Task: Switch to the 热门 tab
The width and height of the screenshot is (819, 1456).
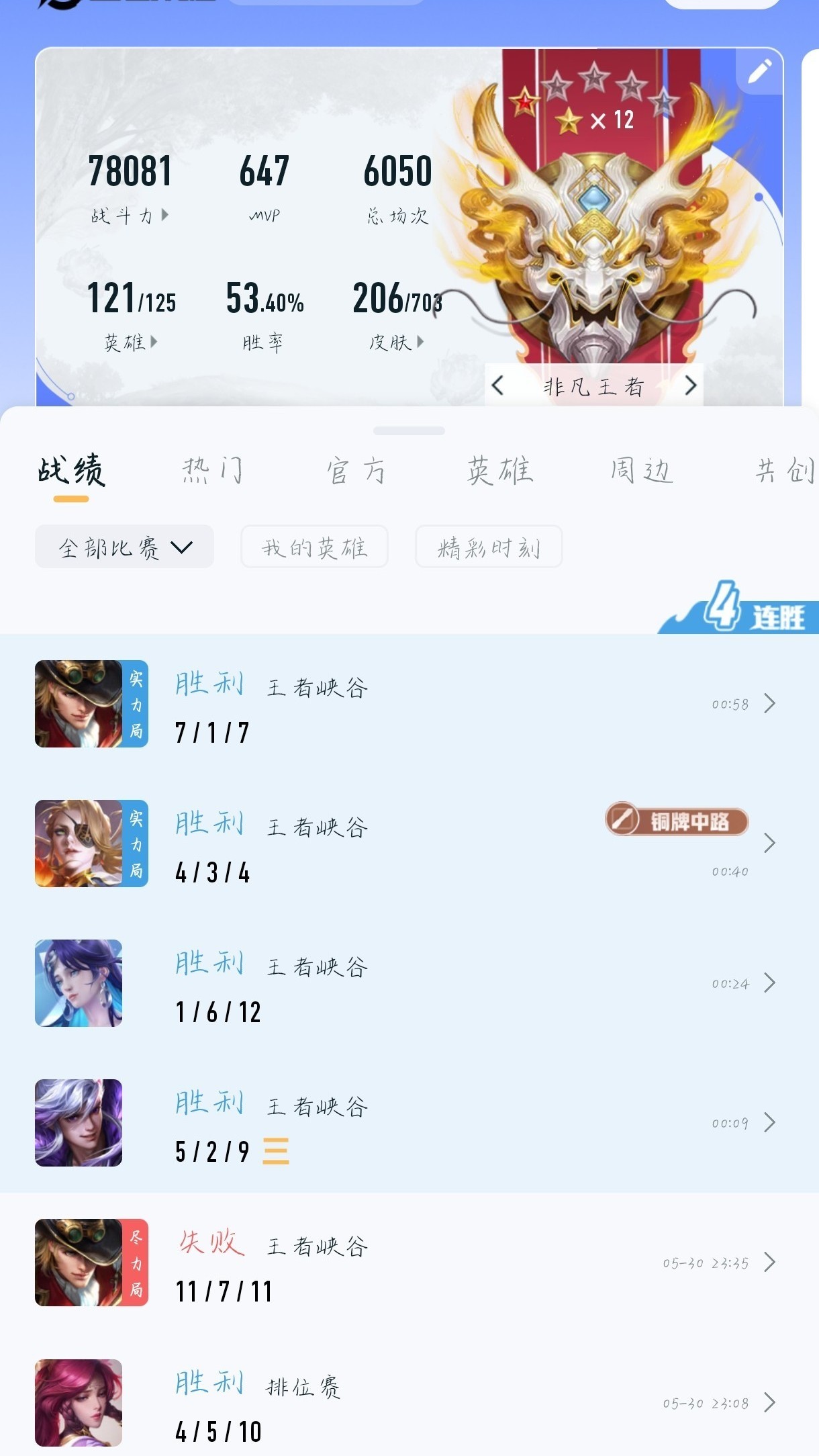Action: tap(211, 471)
